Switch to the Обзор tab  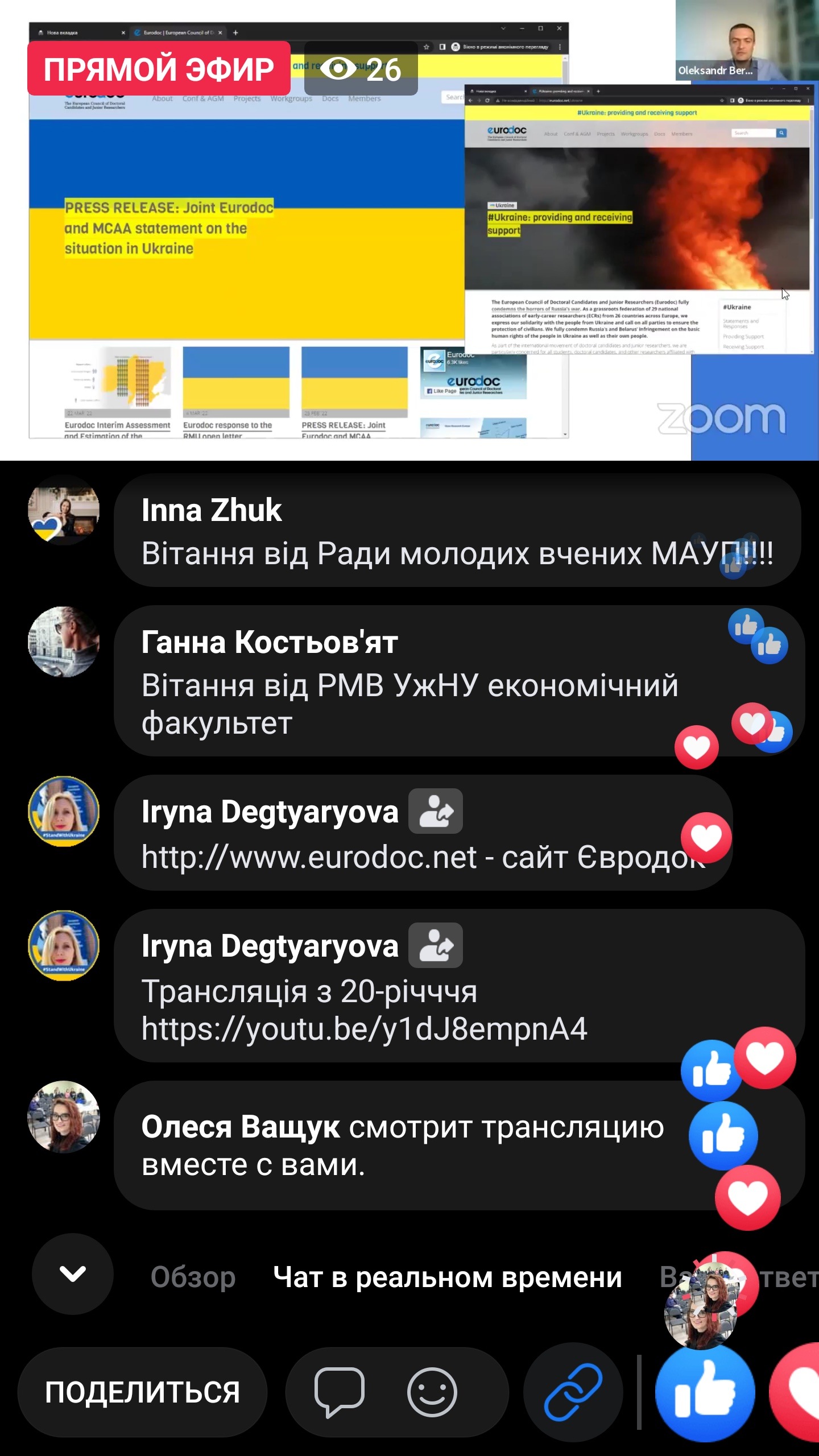point(193,1277)
